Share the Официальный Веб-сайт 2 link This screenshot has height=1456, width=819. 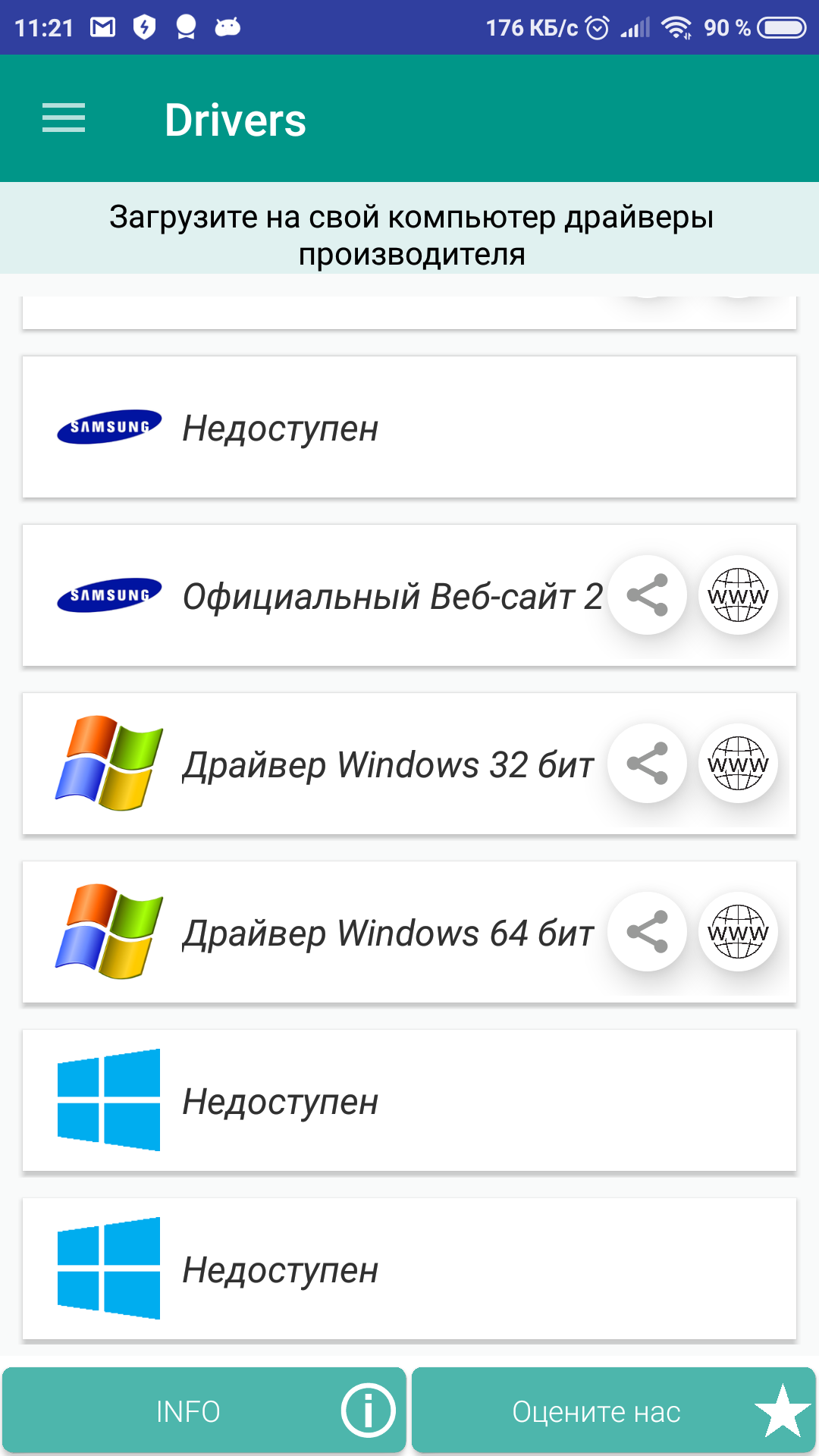coord(648,595)
